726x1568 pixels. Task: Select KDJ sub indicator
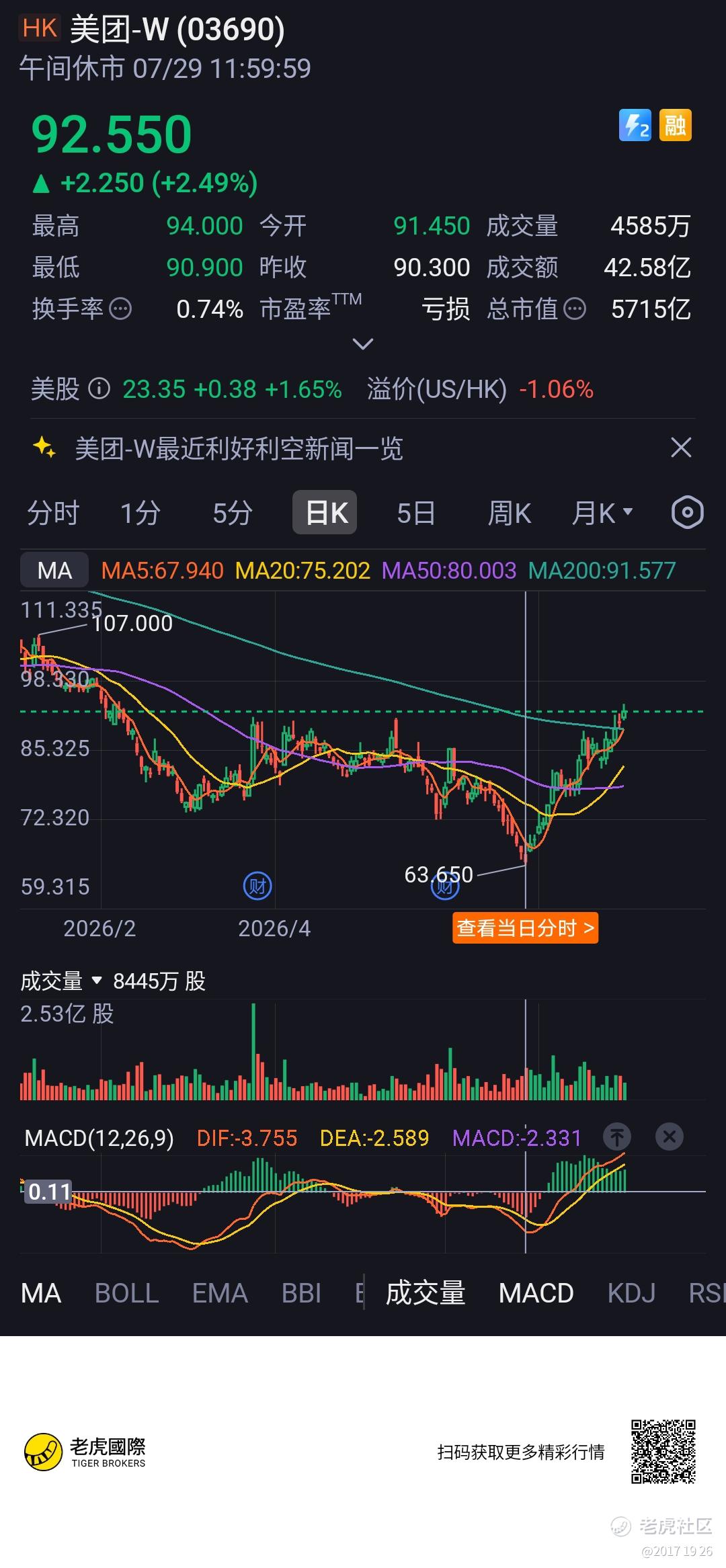coord(631,1293)
